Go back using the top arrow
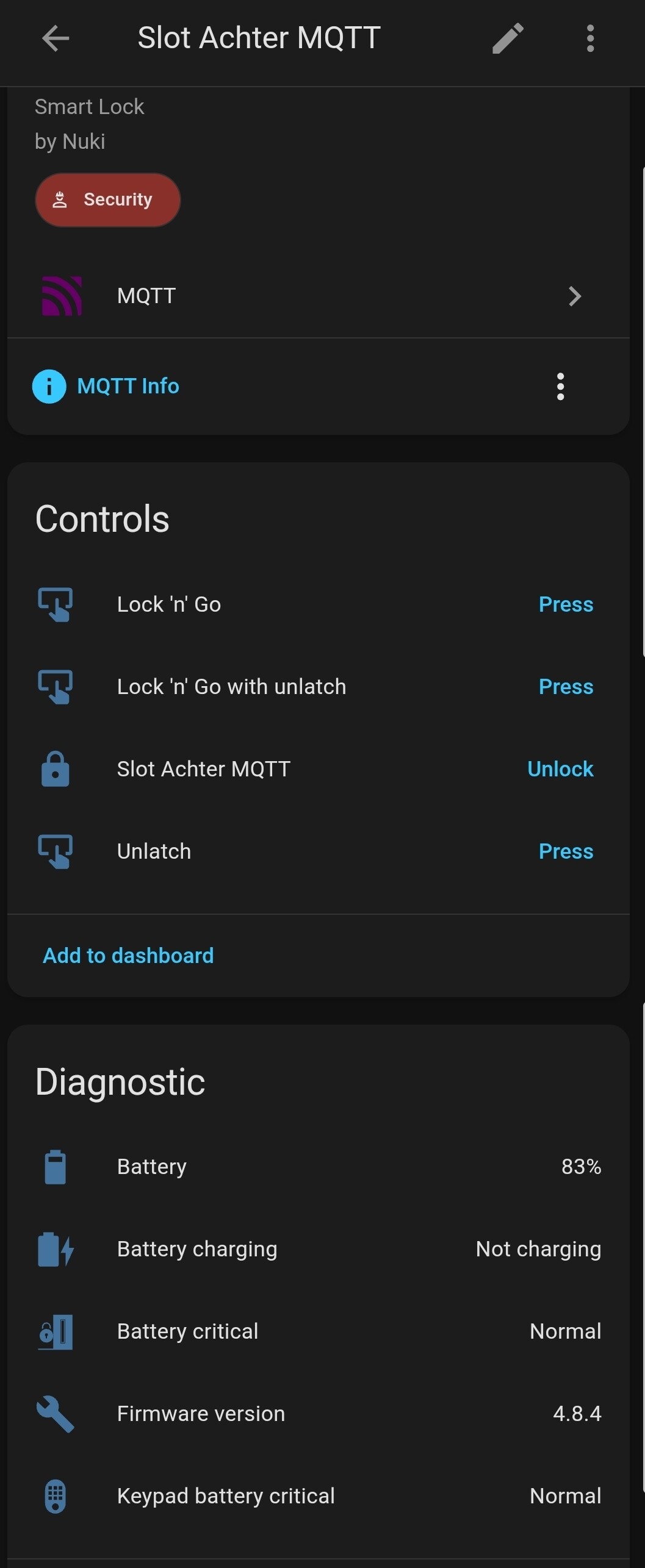 point(56,38)
